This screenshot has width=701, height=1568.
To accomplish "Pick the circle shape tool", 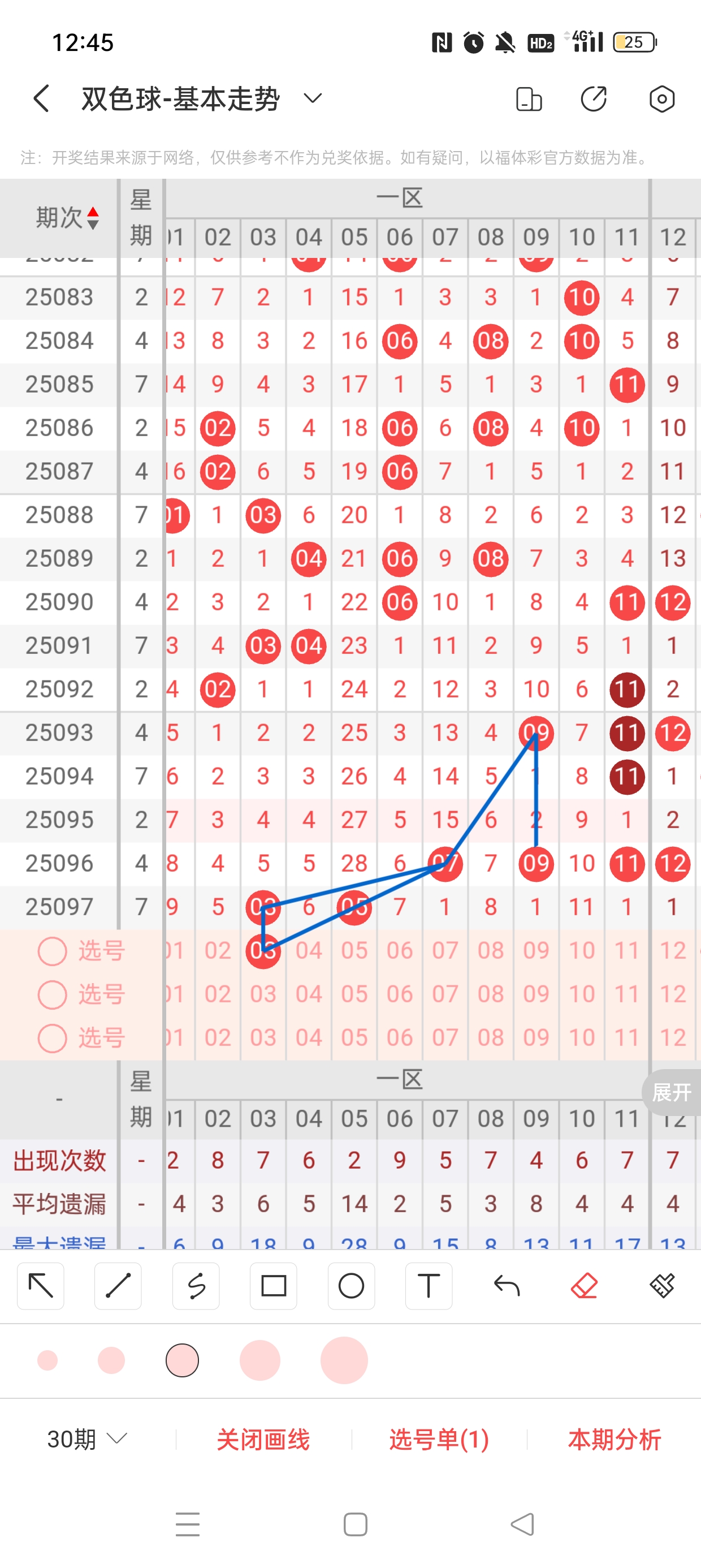I will click(x=351, y=1286).
